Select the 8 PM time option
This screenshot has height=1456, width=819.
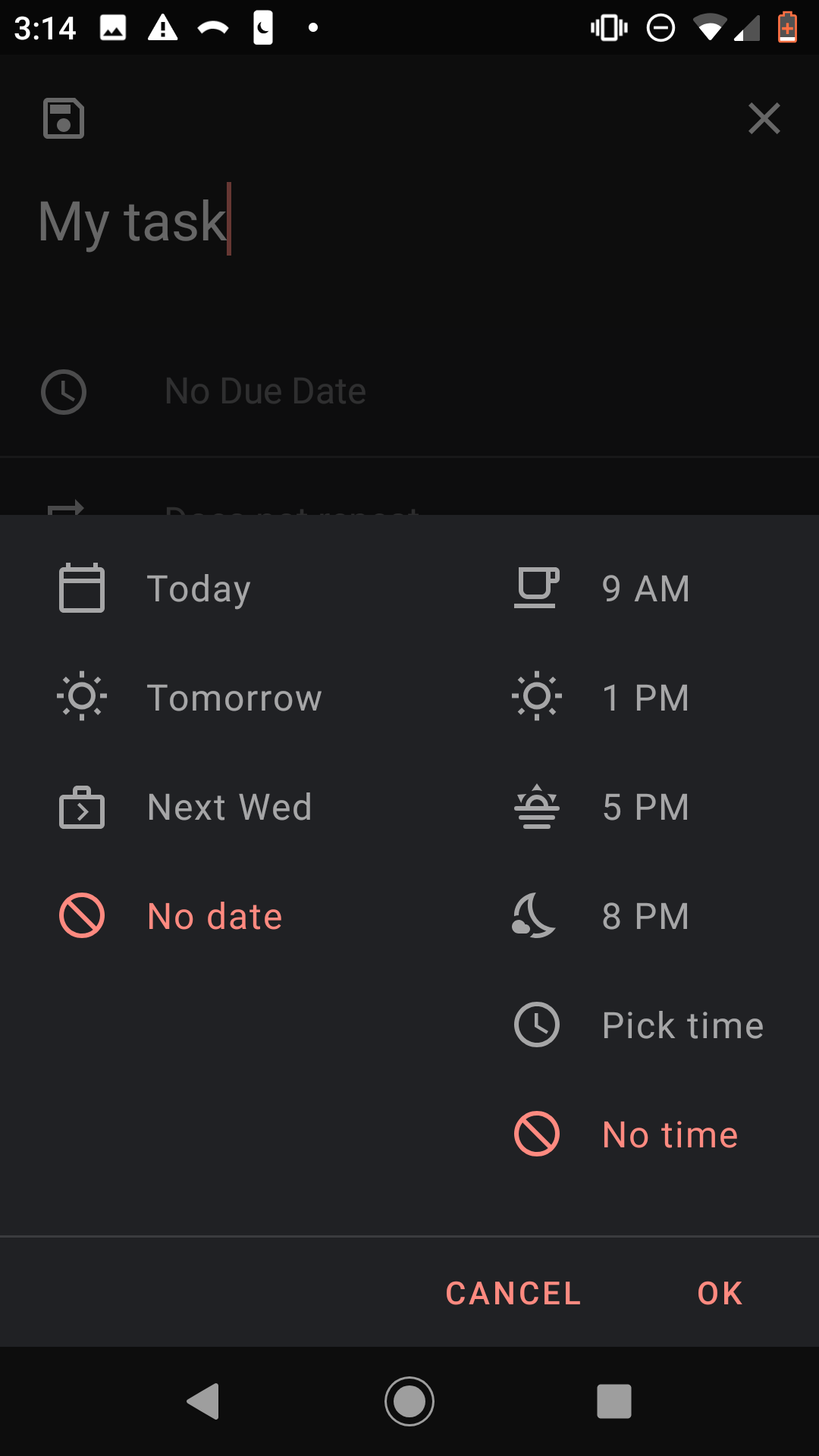[x=645, y=915]
